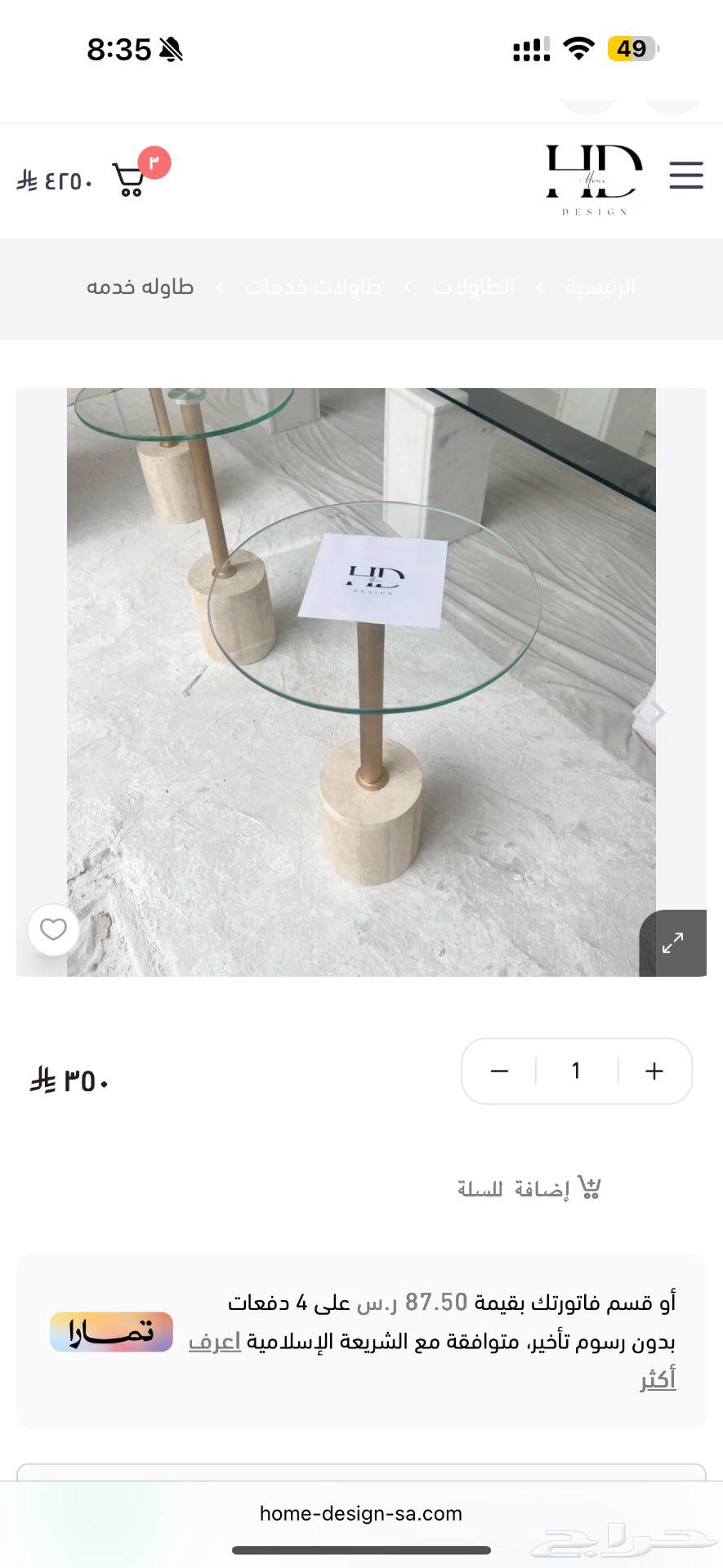Increase quantity with the plus button
The image size is (723, 1568).
tap(653, 1071)
